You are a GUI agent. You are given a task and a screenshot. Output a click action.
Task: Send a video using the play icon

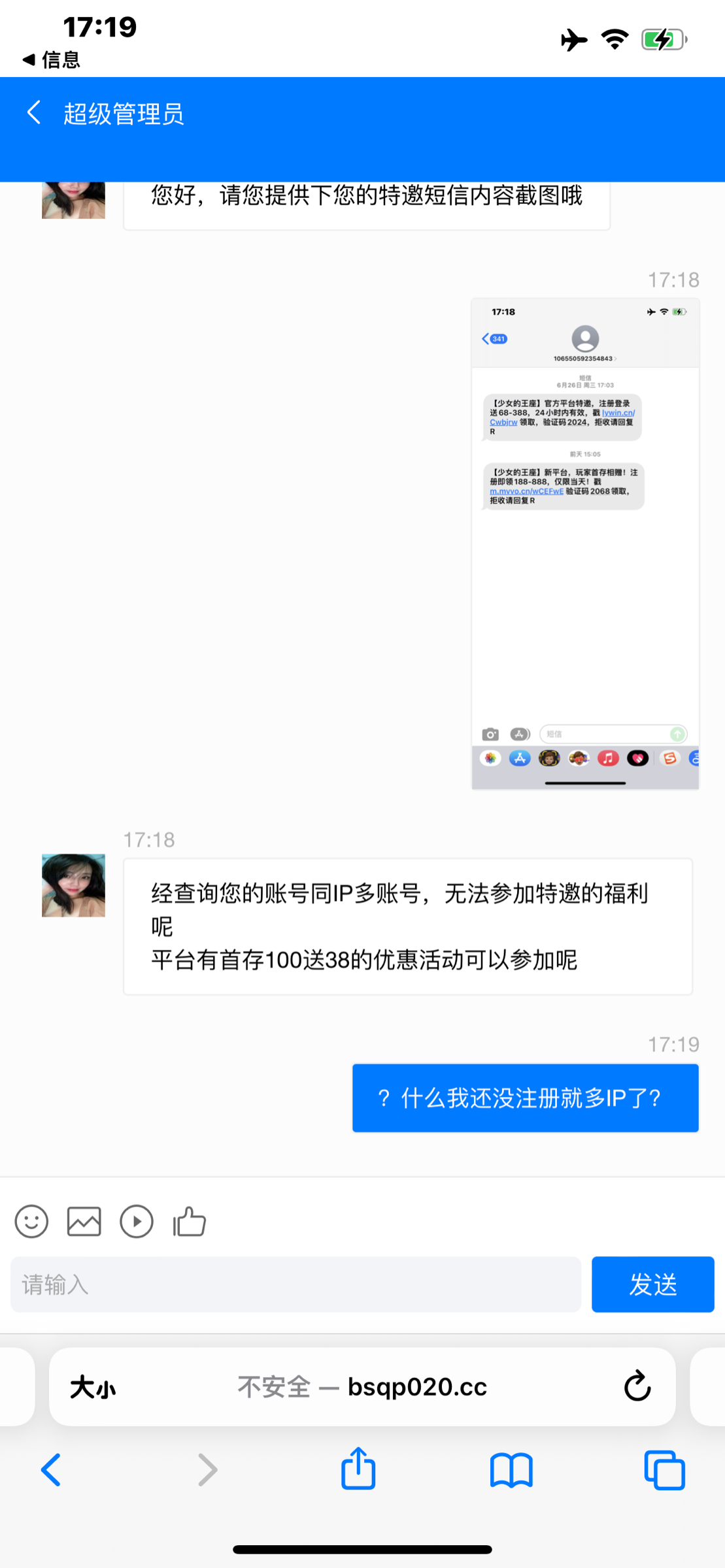[137, 1221]
